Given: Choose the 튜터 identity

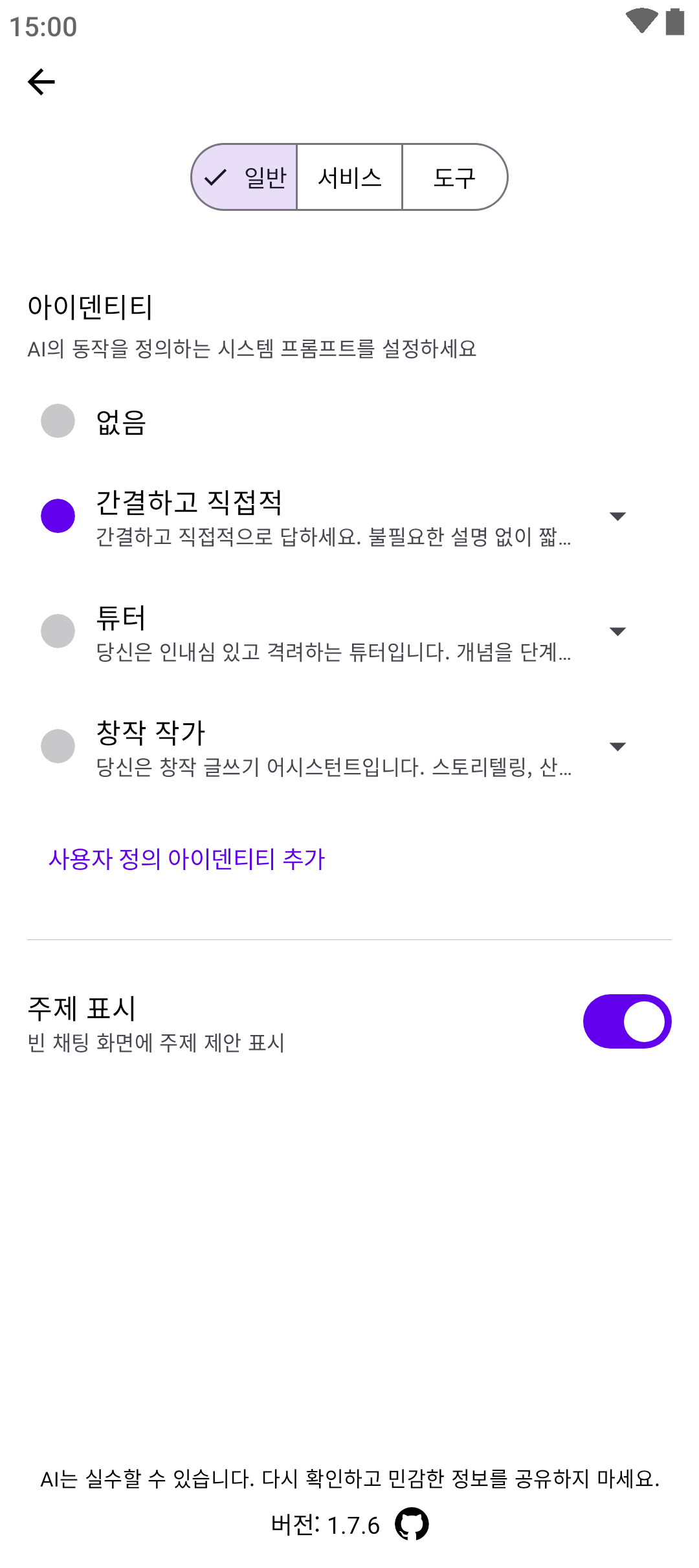Looking at the screenshot, I should (x=58, y=631).
